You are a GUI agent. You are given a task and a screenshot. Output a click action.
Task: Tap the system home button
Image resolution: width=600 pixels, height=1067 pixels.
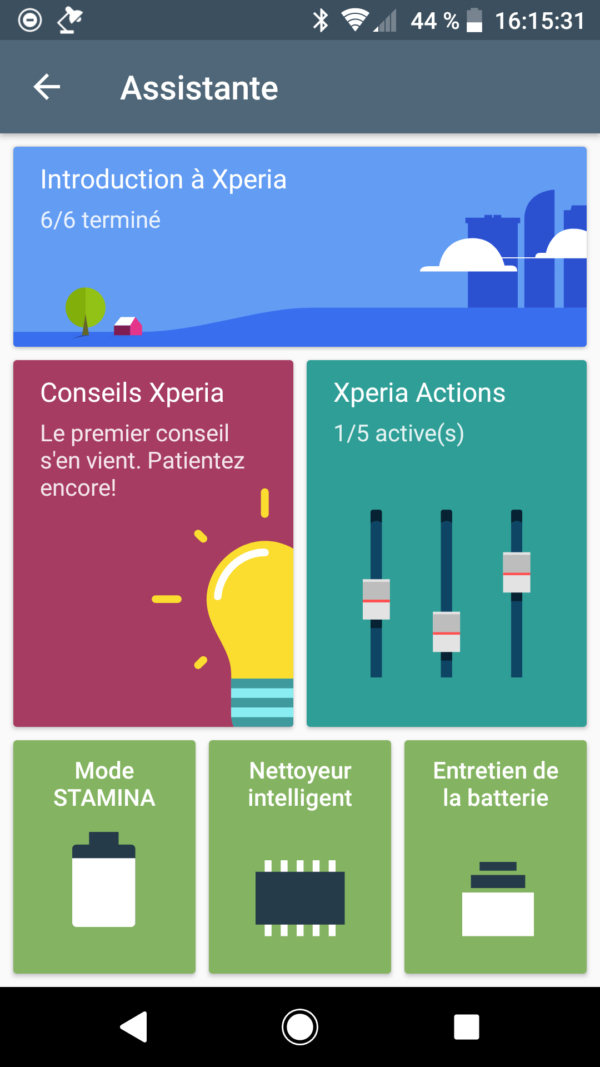[299, 1026]
